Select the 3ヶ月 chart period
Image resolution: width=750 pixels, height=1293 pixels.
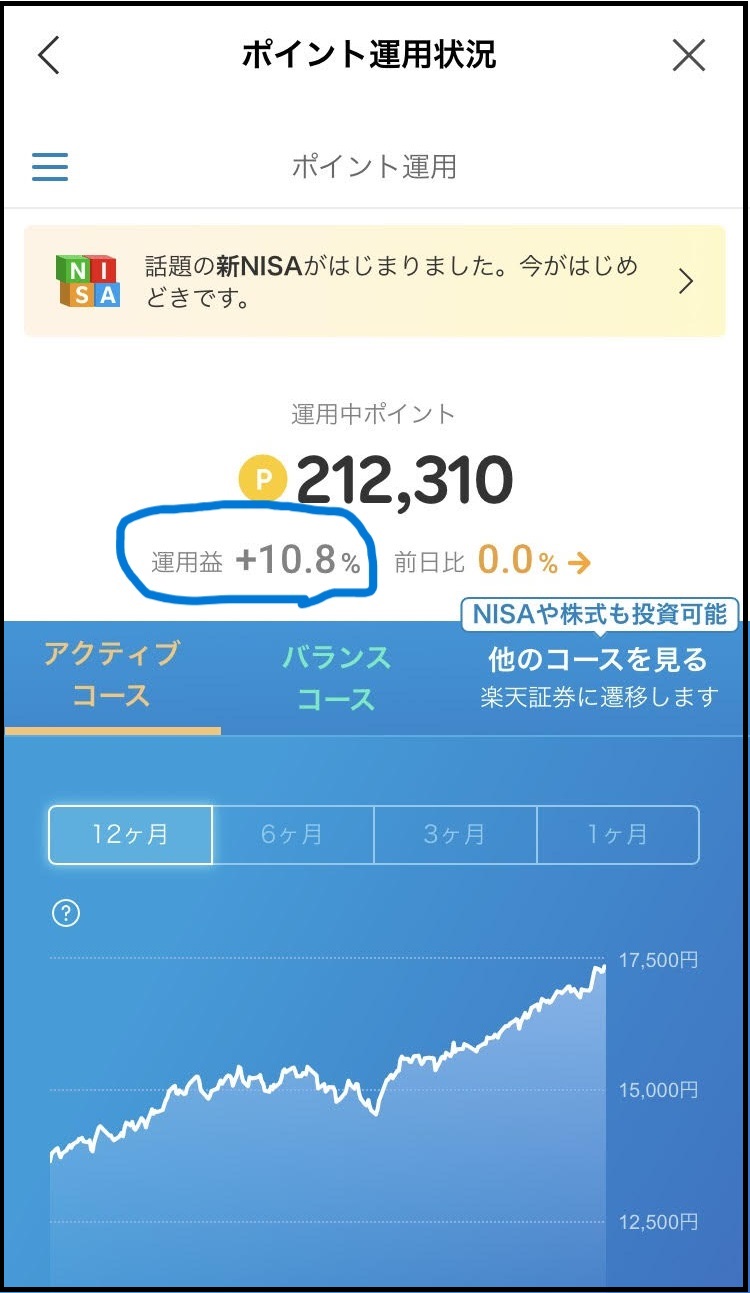[x=455, y=834]
